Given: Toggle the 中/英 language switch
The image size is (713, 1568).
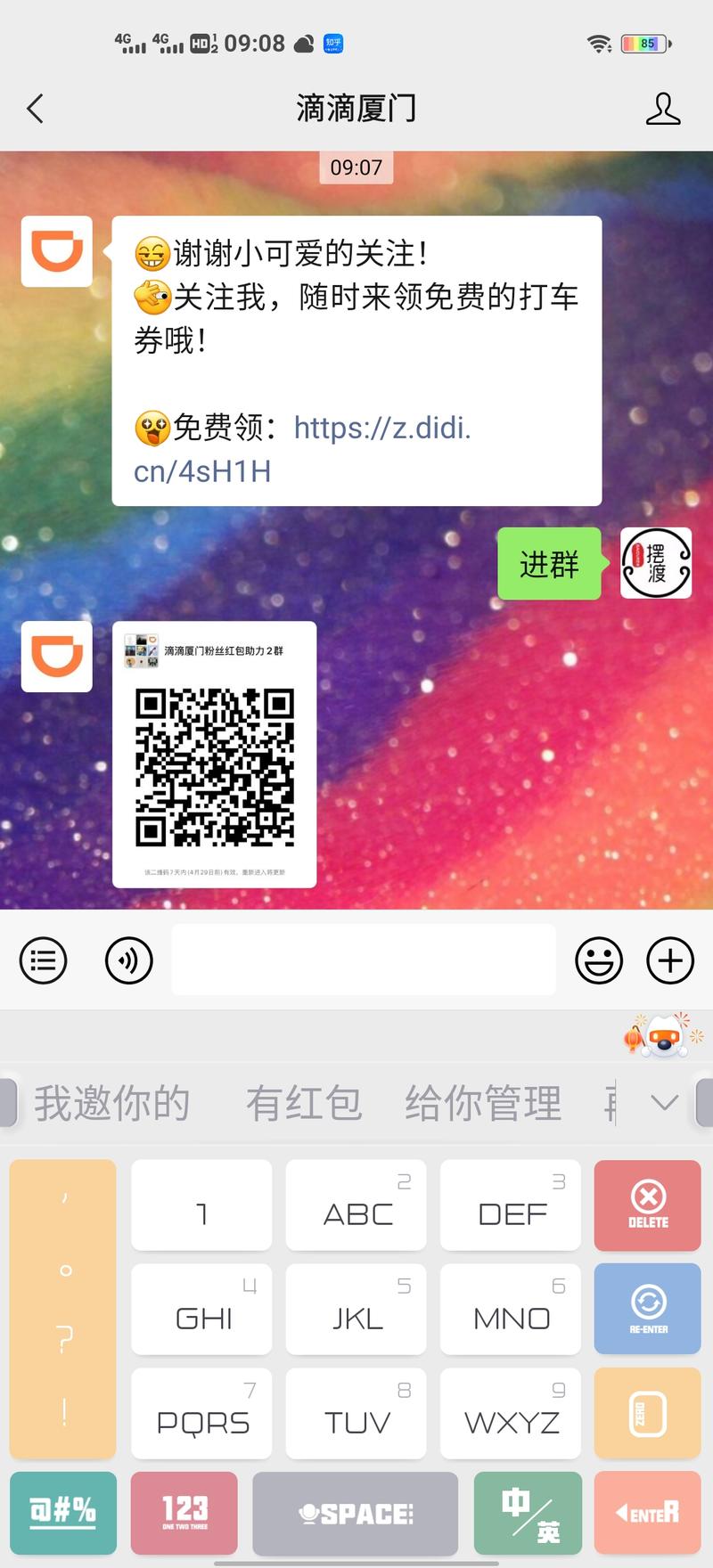Looking at the screenshot, I should [x=527, y=1513].
